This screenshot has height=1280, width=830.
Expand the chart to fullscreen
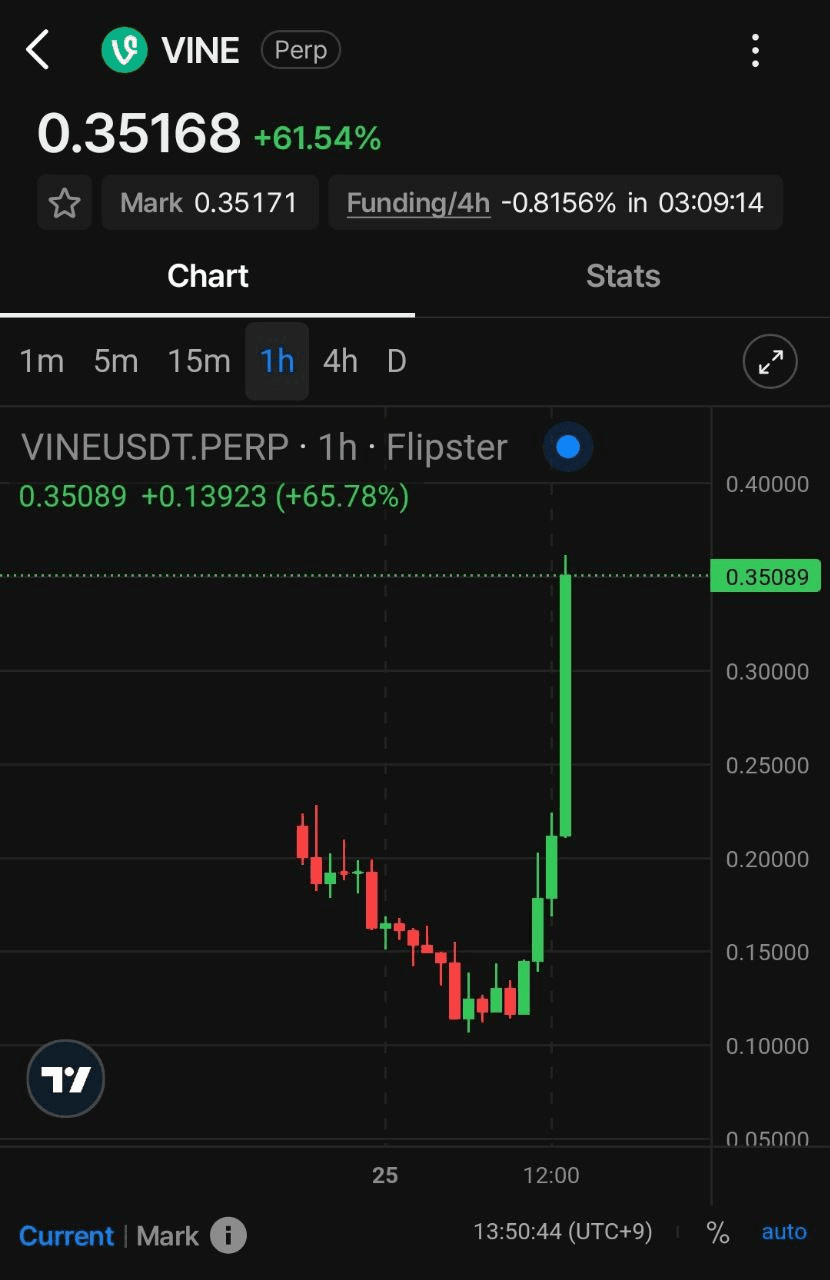[770, 361]
